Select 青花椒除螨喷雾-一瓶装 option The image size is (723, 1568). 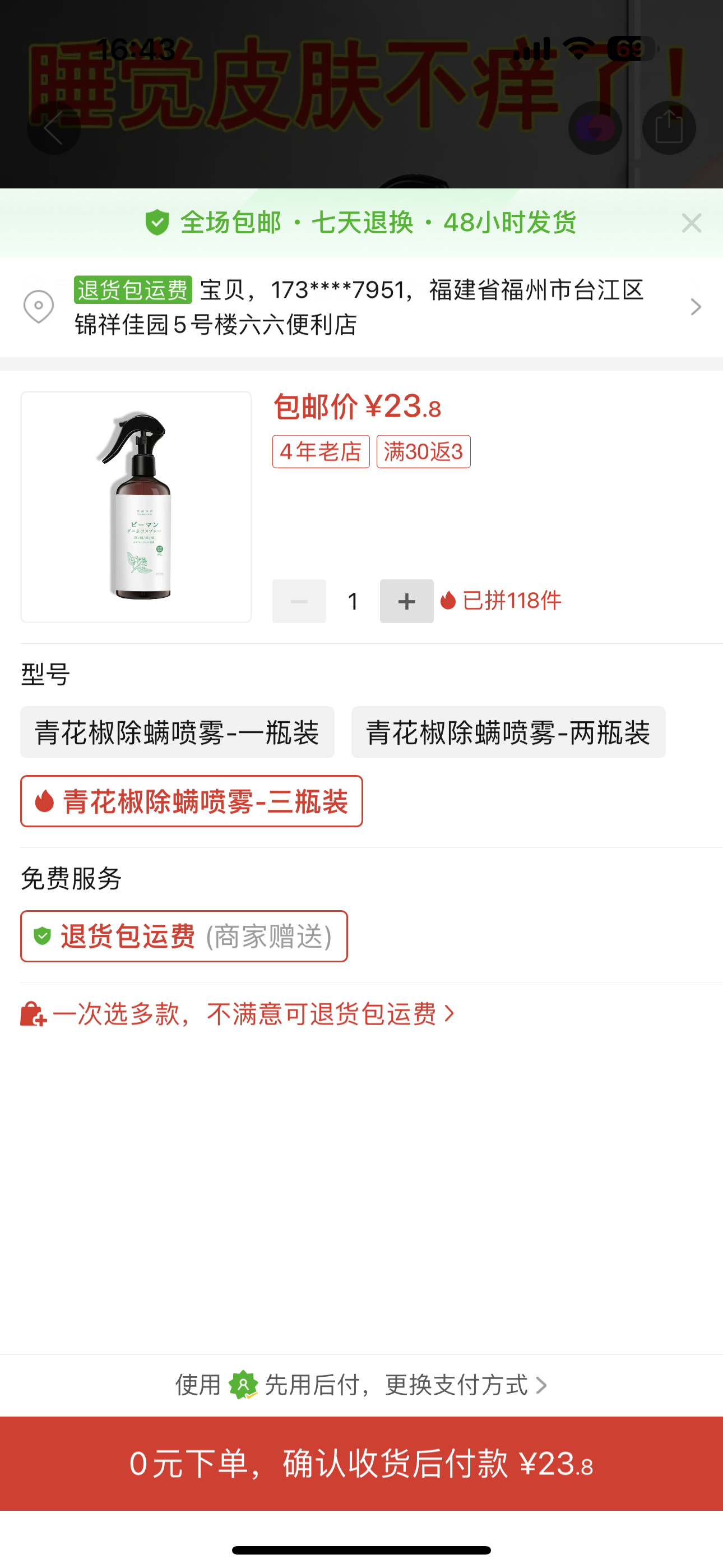[177, 732]
